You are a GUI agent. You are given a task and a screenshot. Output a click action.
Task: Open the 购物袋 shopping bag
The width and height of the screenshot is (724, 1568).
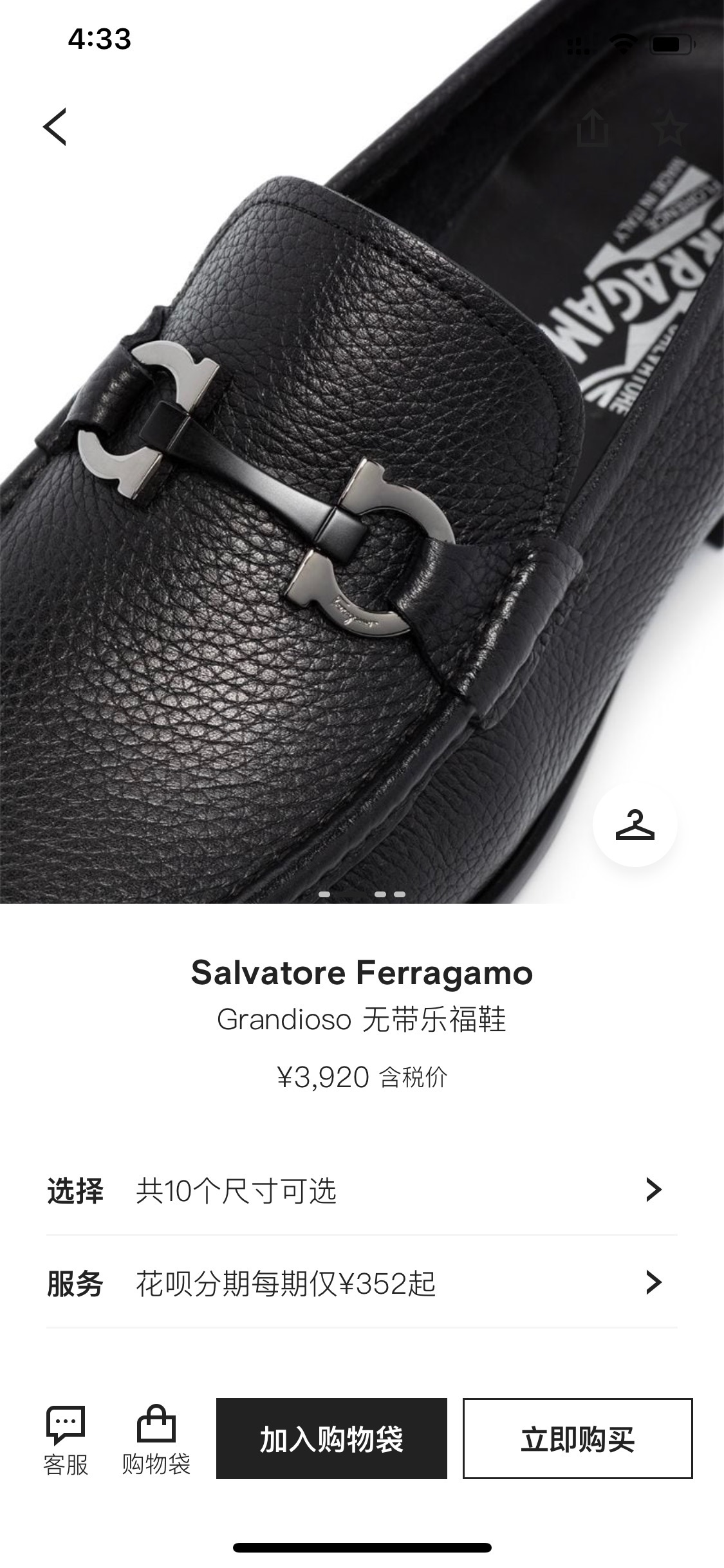tap(156, 1441)
